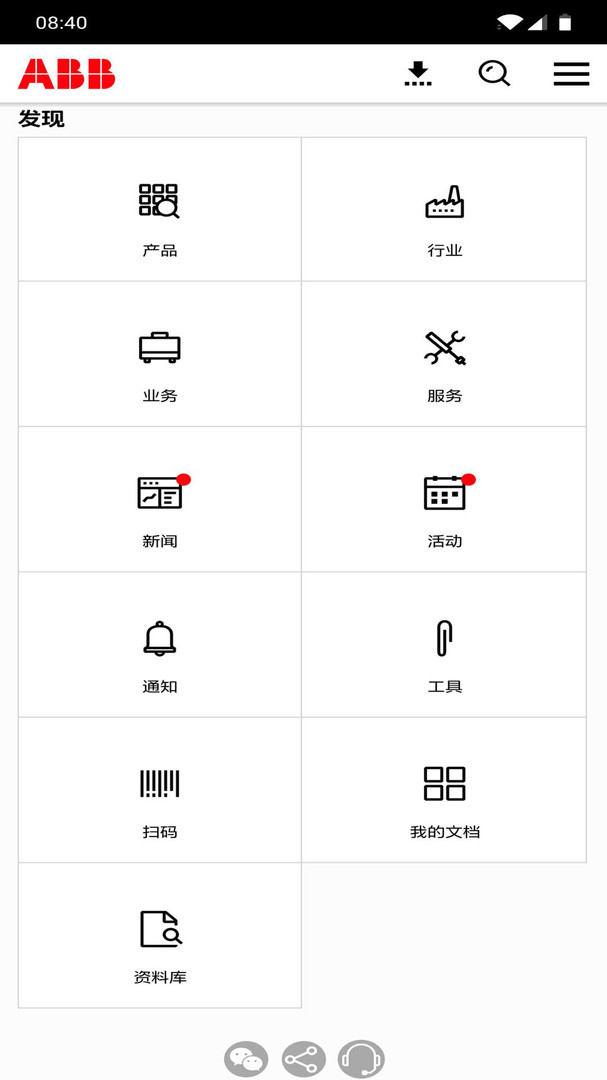This screenshot has width=607, height=1080.
Task: Launch the 扫码 barcode scanner
Action: 160,791
